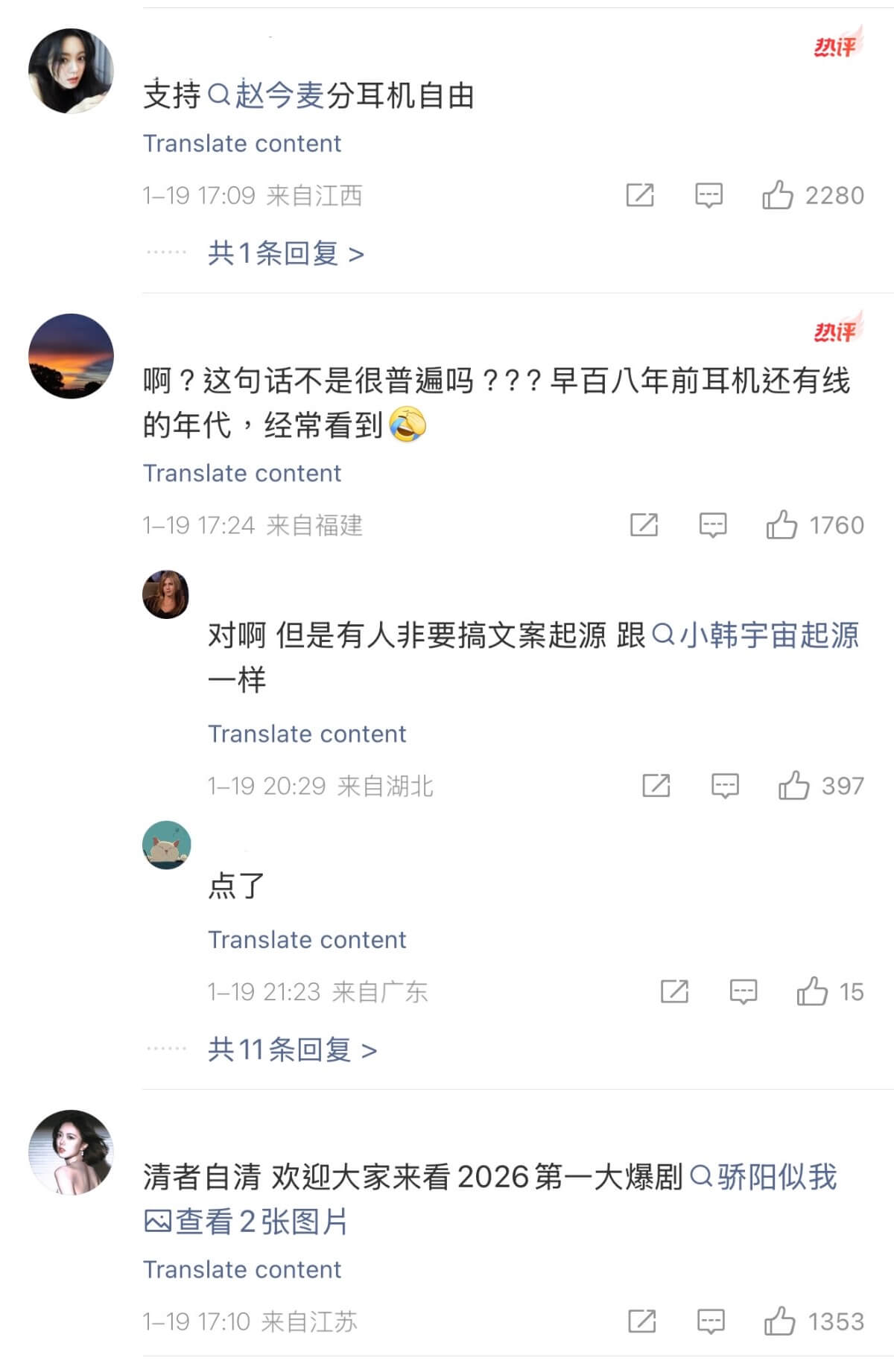Like the reply with 397 likes
The image size is (894, 1372).
pos(793,786)
